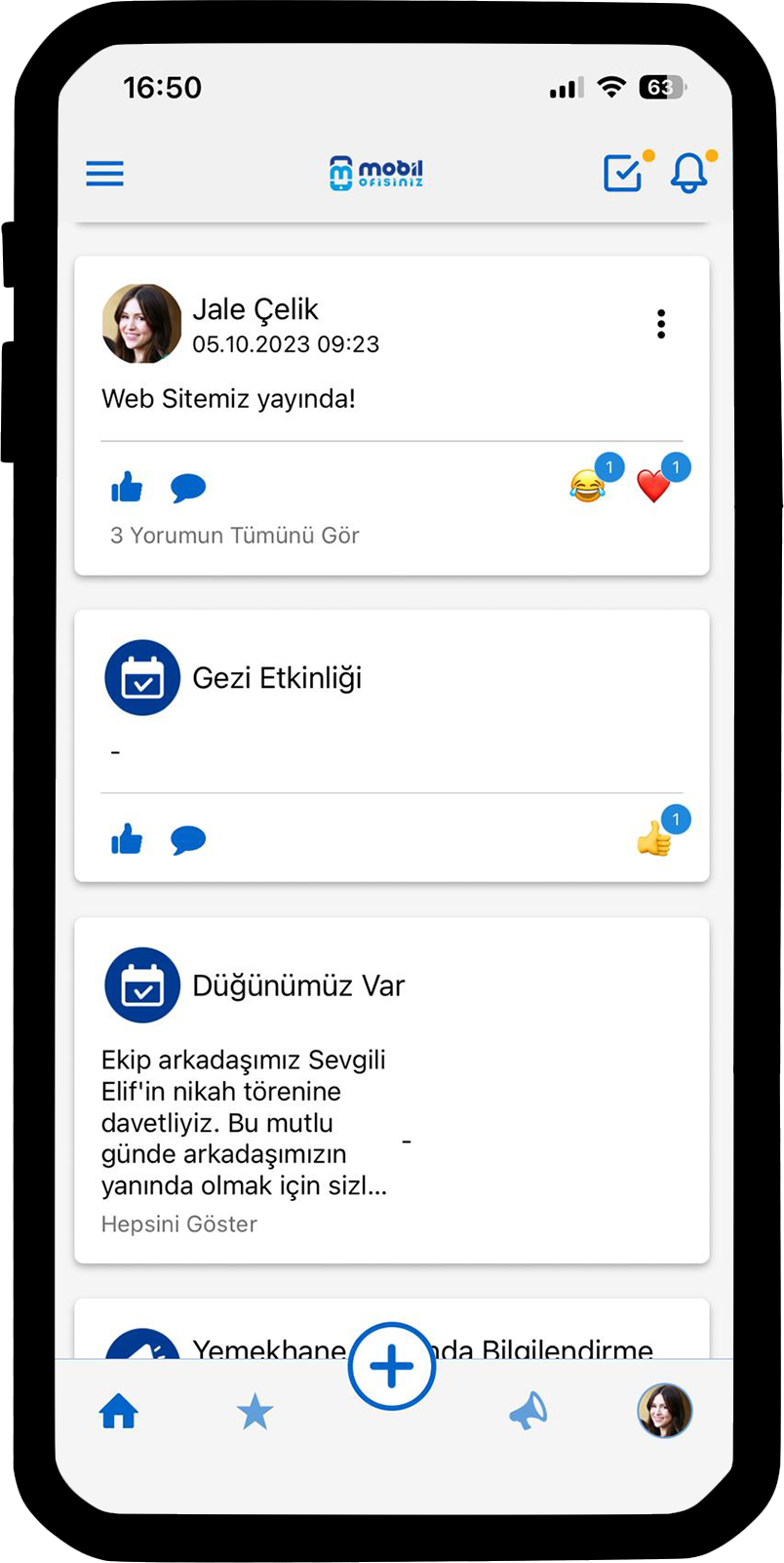Tap the laughing emoji reaction on Jale's post

coord(587,485)
